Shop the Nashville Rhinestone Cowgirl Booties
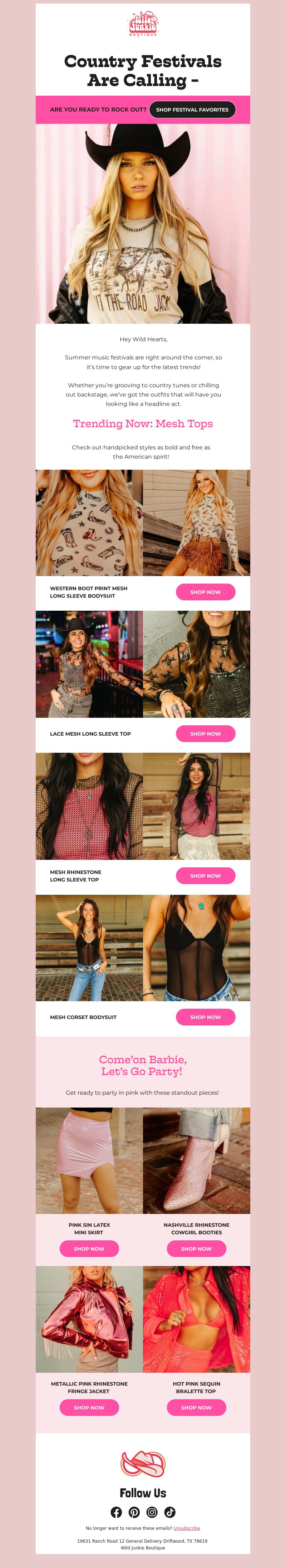 tap(196, 1249)
